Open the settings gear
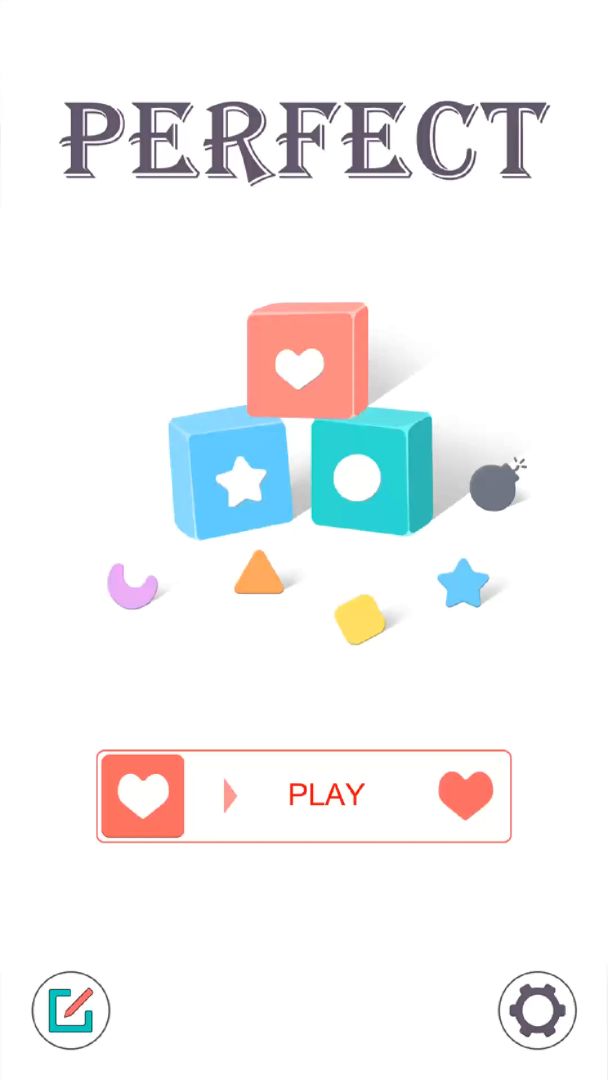 pos(538,1010)
